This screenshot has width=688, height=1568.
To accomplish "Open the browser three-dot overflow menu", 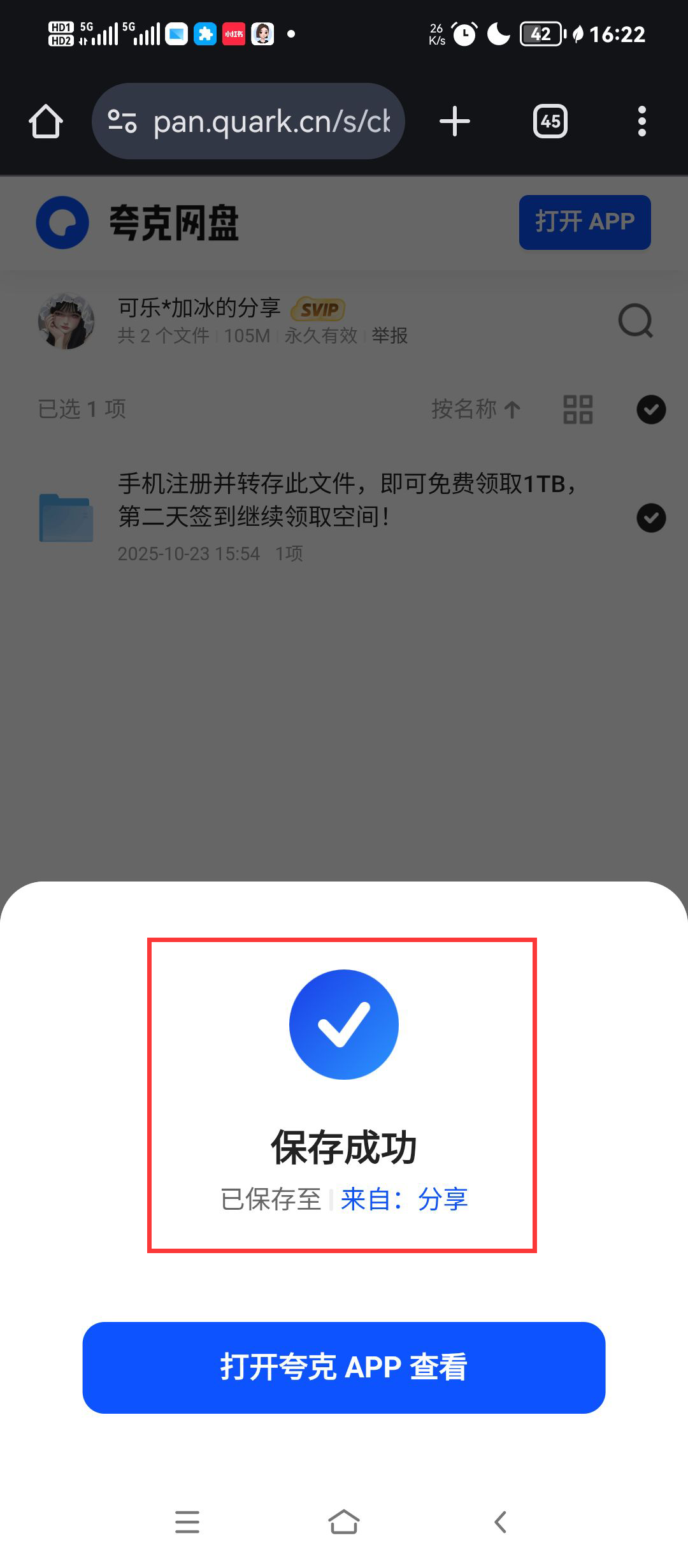I will [641, 121].
